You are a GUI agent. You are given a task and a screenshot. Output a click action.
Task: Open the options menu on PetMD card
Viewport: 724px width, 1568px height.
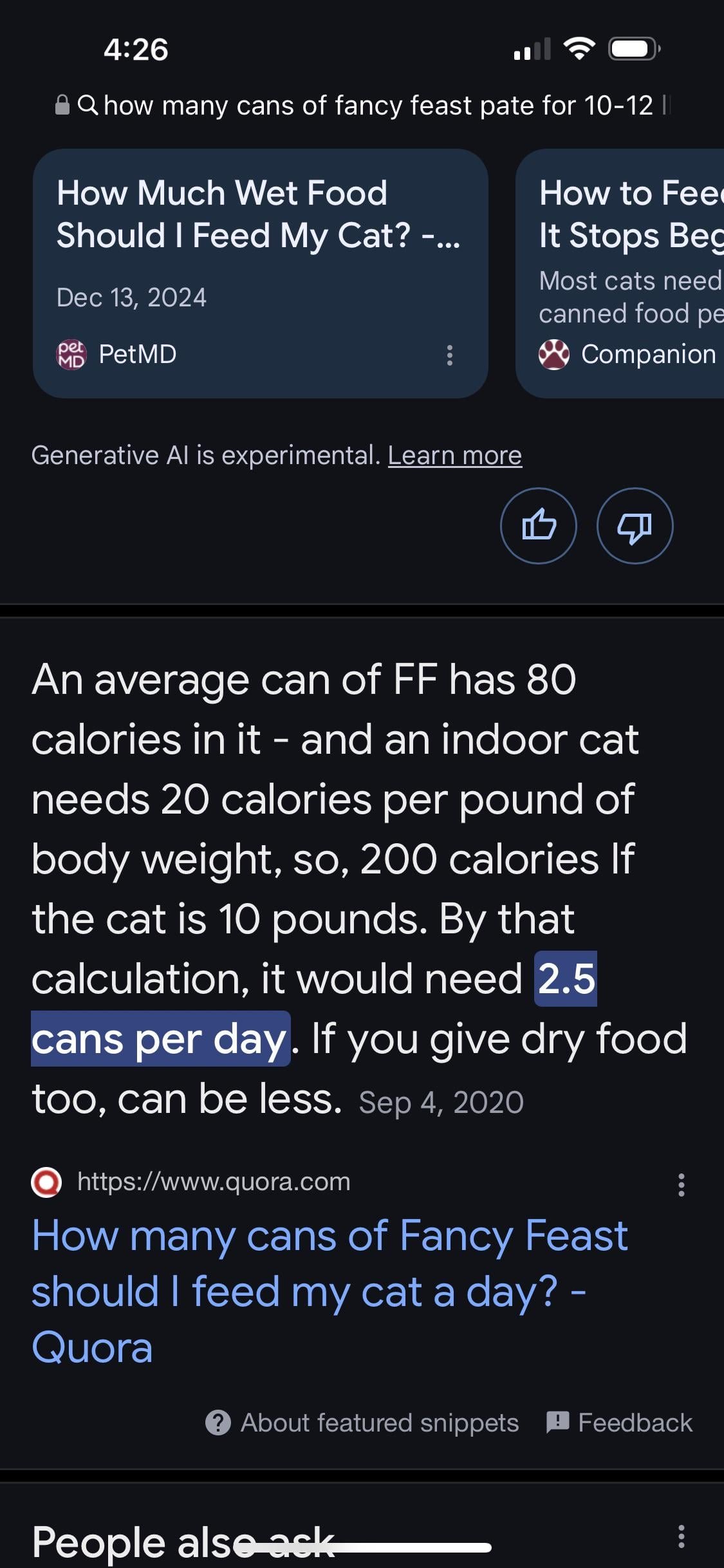[x=450, y=355]
